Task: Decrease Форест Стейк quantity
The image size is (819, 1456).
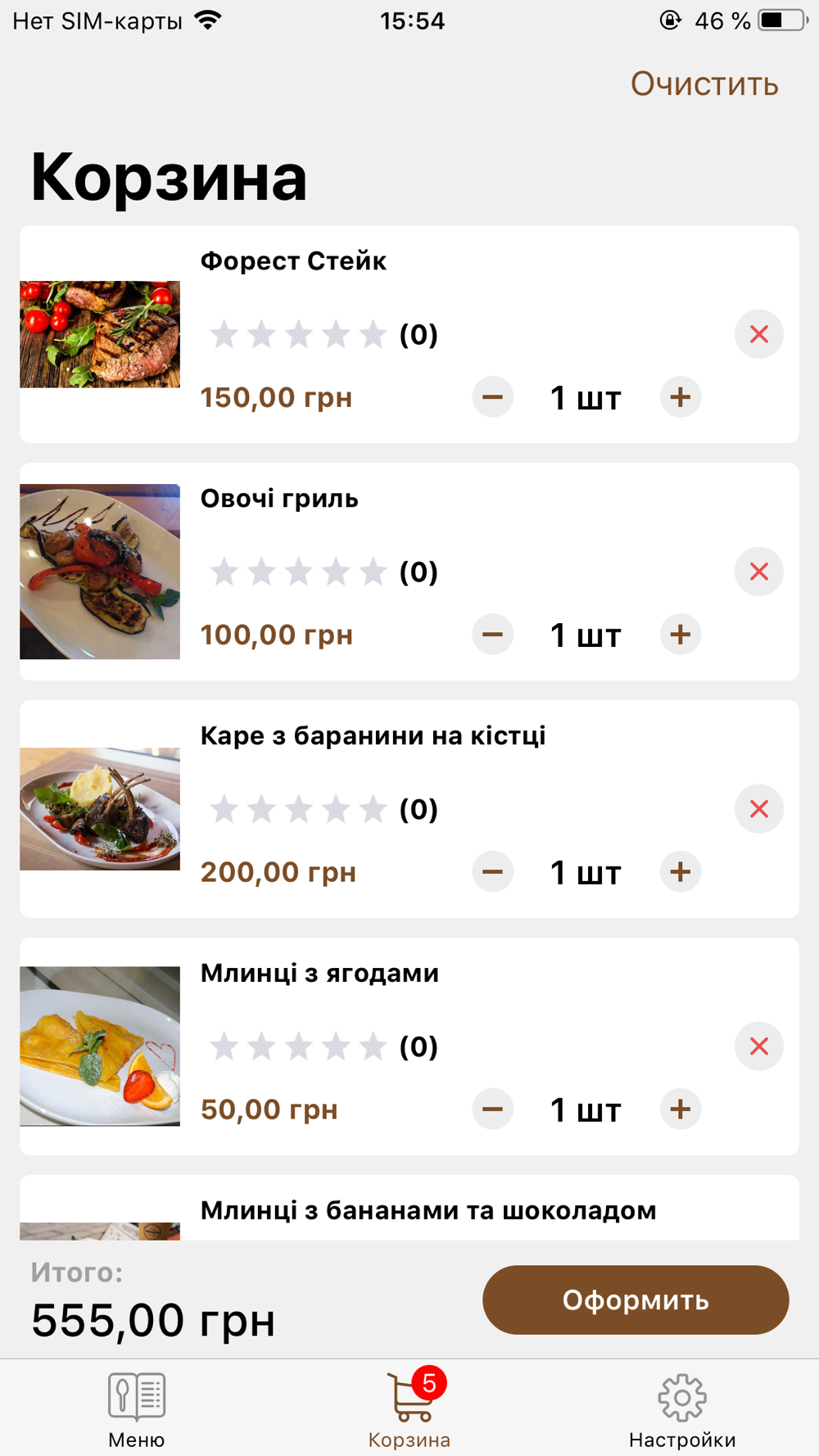Action: pyautogui.click(x=492, y=397)
